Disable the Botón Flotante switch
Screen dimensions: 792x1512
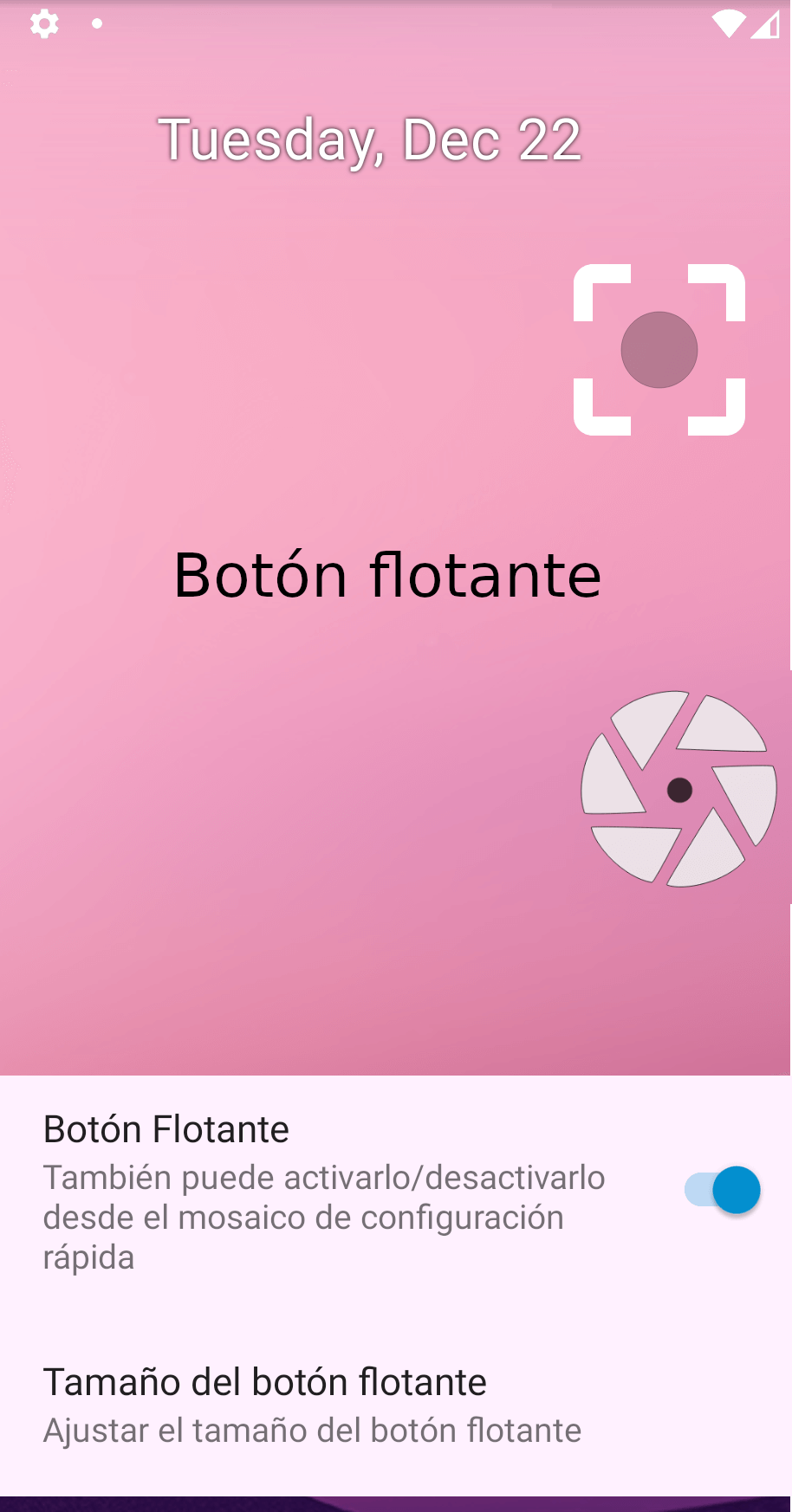722,1191
